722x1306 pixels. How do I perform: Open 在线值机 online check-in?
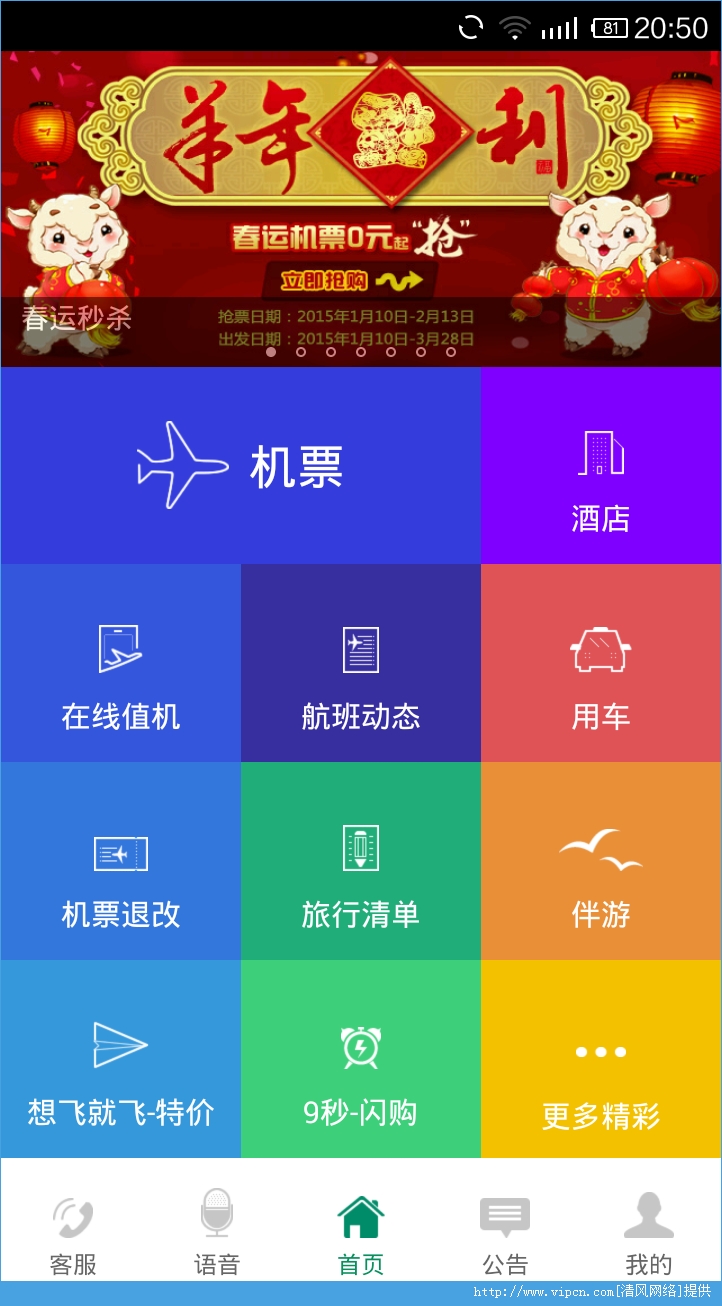point(120,663)
